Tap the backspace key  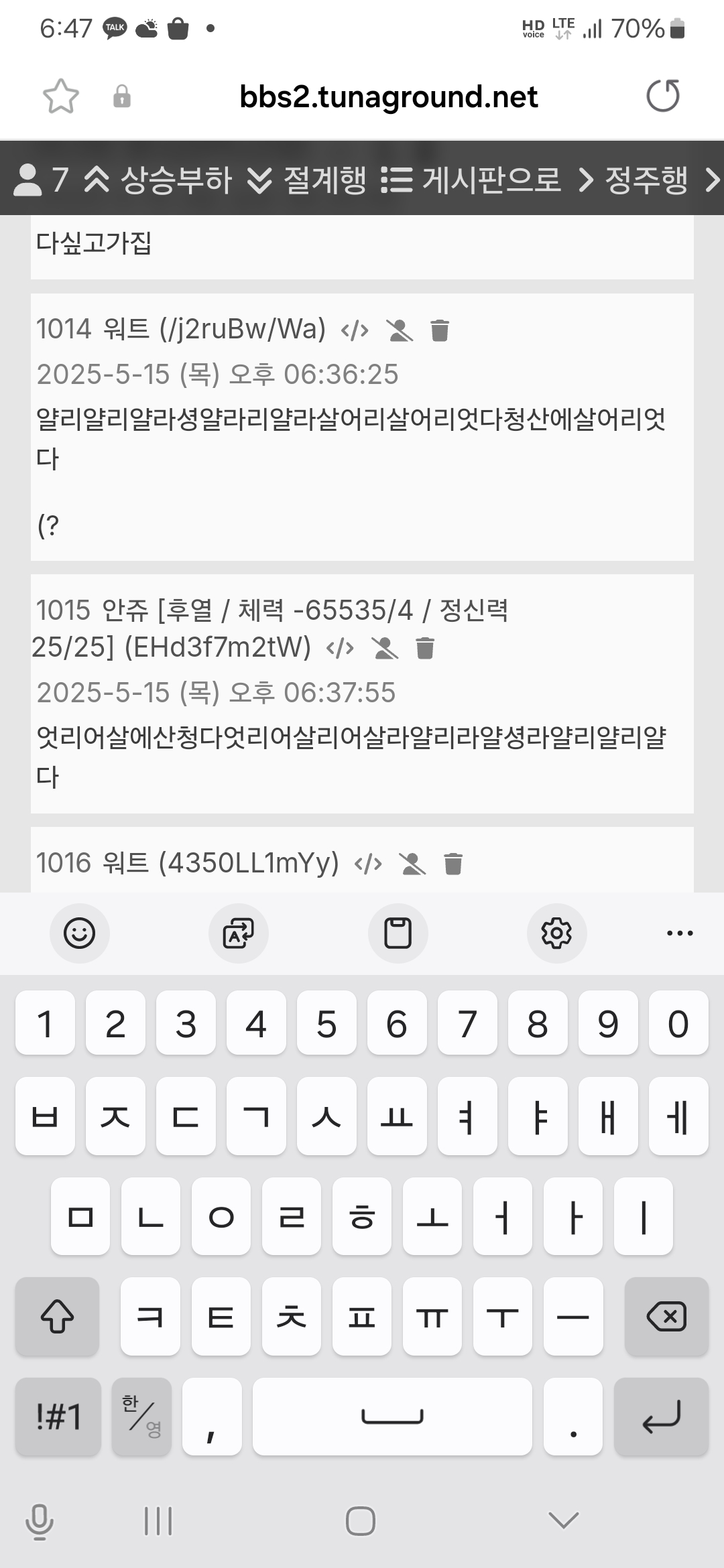(x=666, y=1317)
